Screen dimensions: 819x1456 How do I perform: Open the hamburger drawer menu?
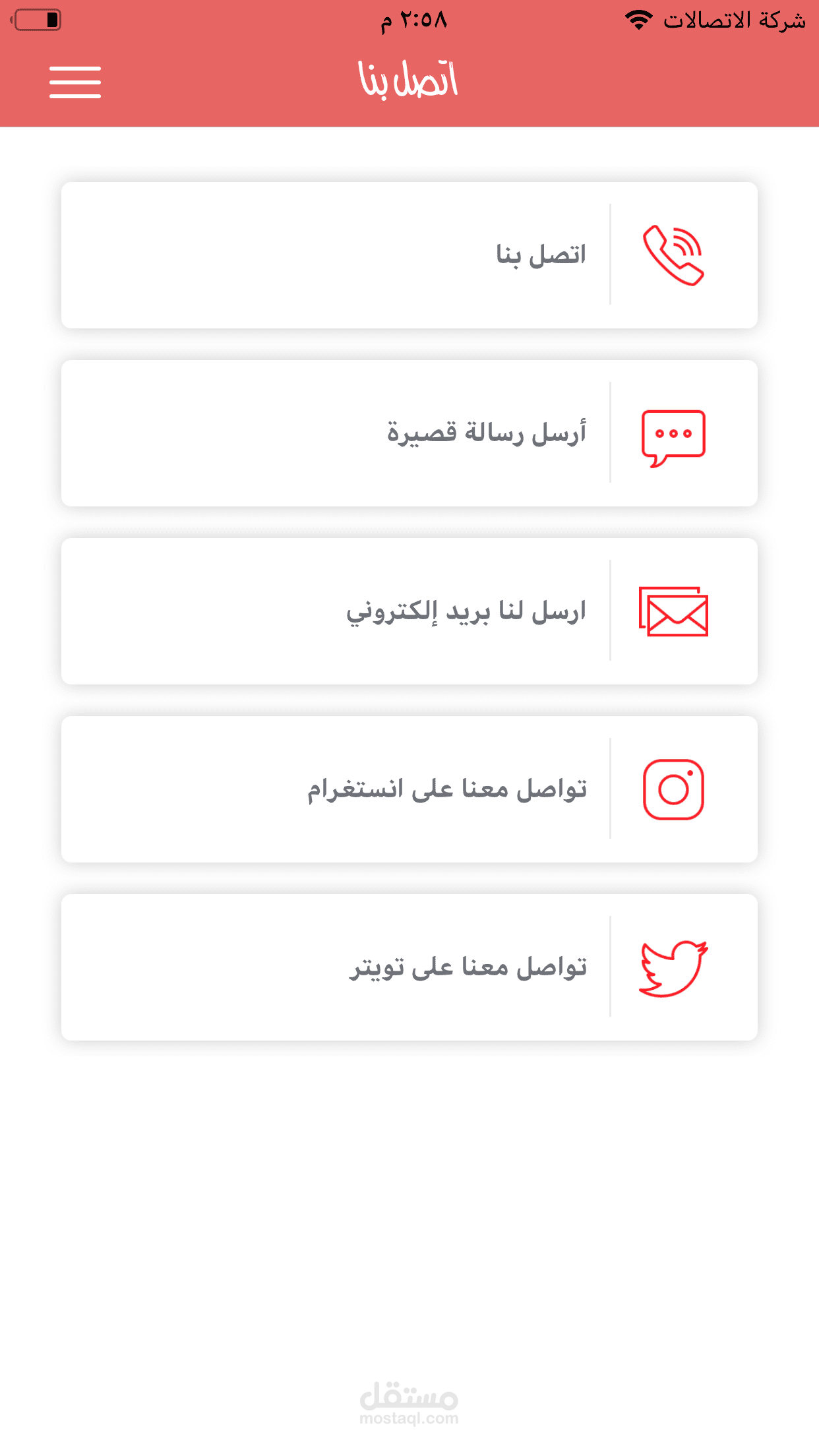[75, 82]
